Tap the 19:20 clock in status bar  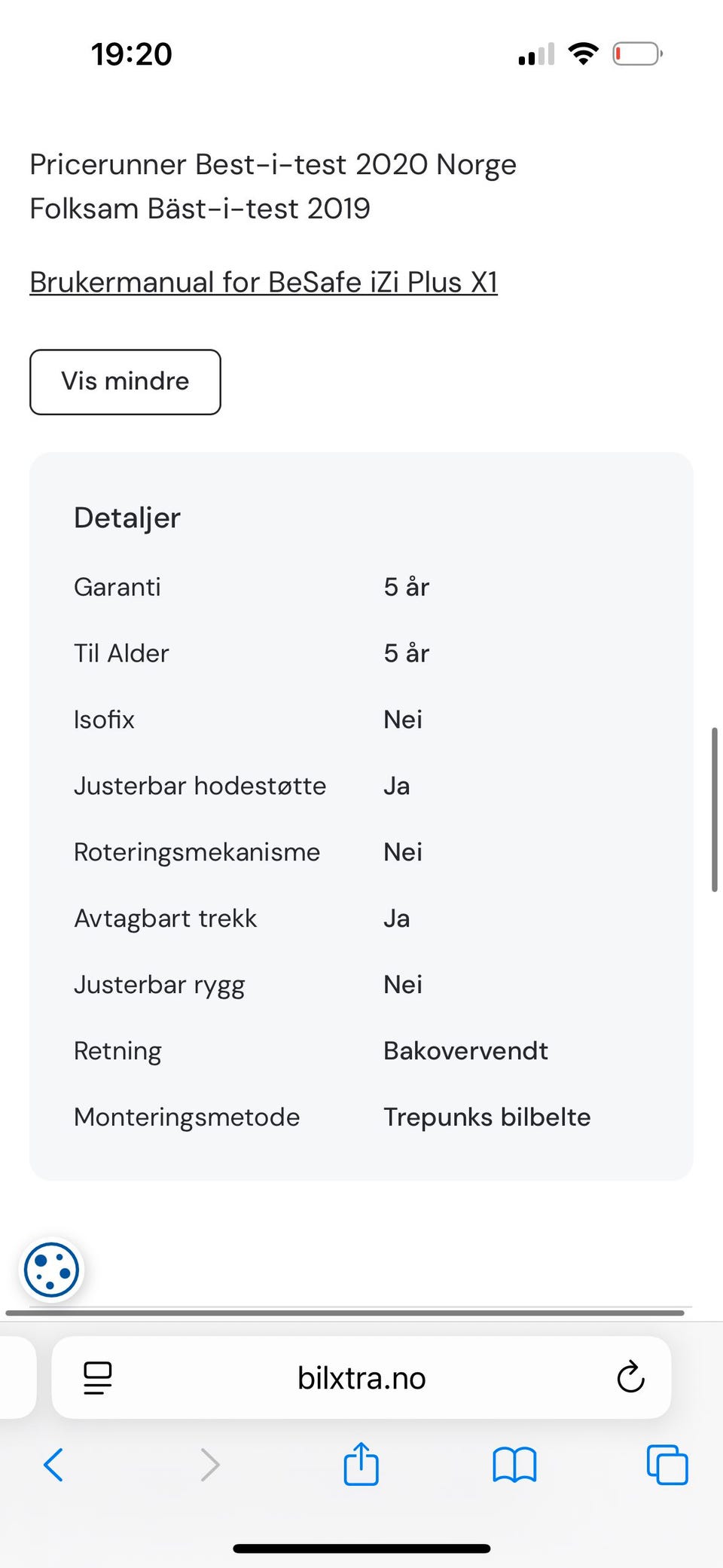(x=133, y=53)
